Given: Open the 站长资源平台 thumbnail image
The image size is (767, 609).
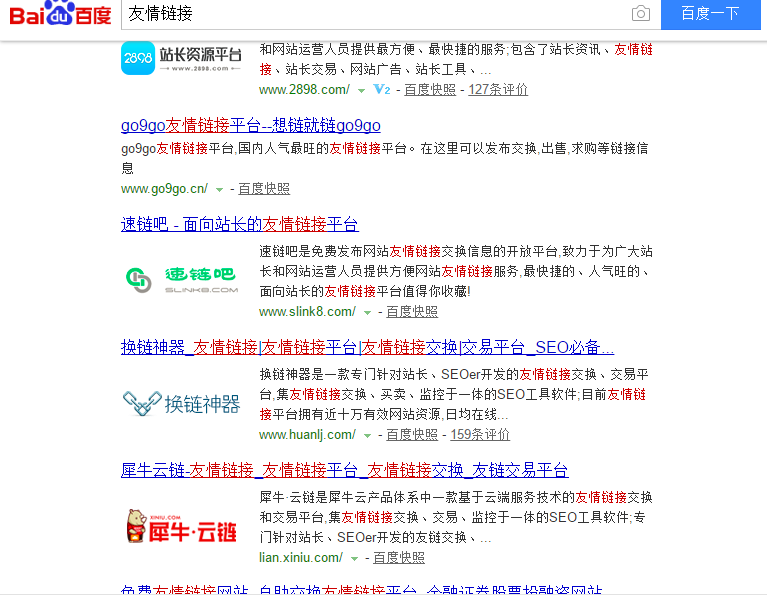Looking at the screenshot, I should point(182,58).
